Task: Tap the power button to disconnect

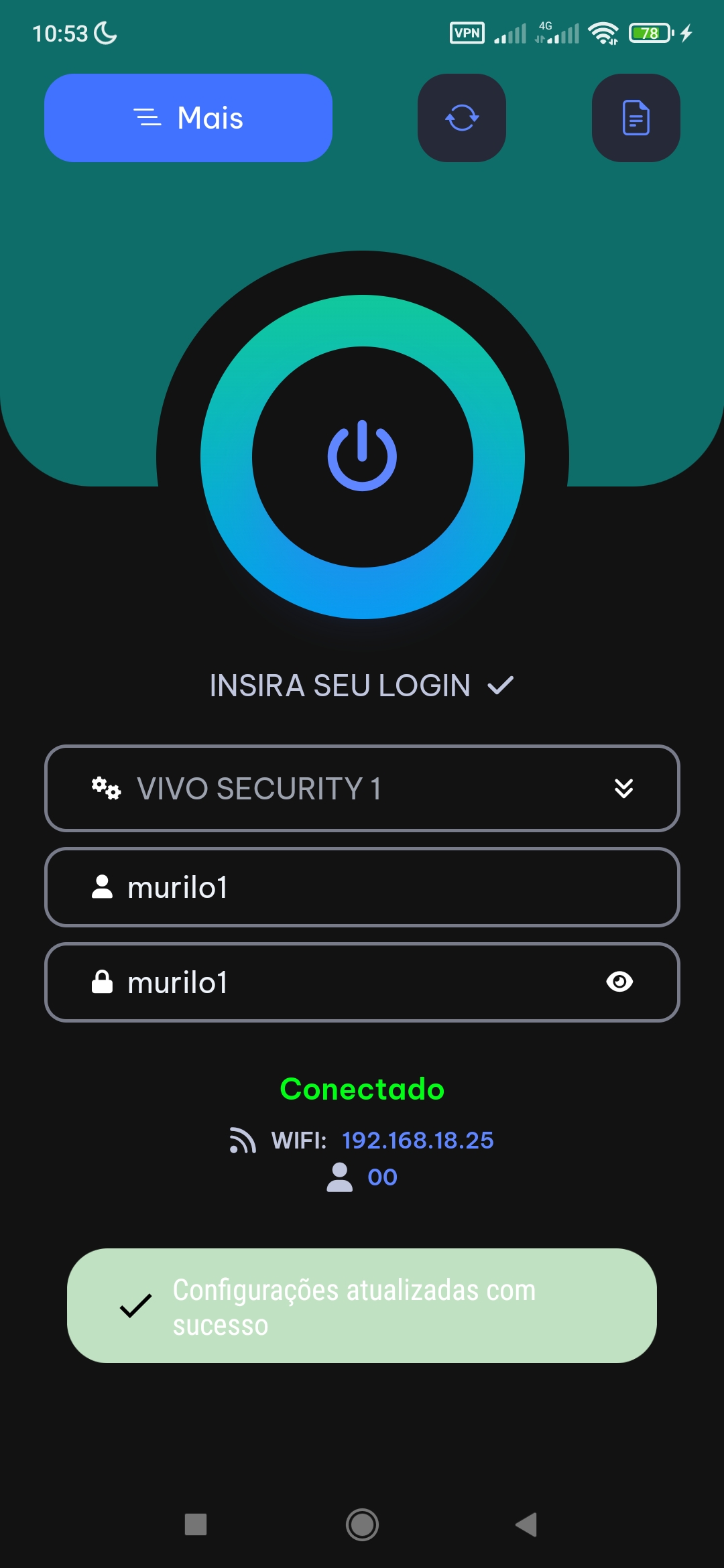Action: pos(362,457)
